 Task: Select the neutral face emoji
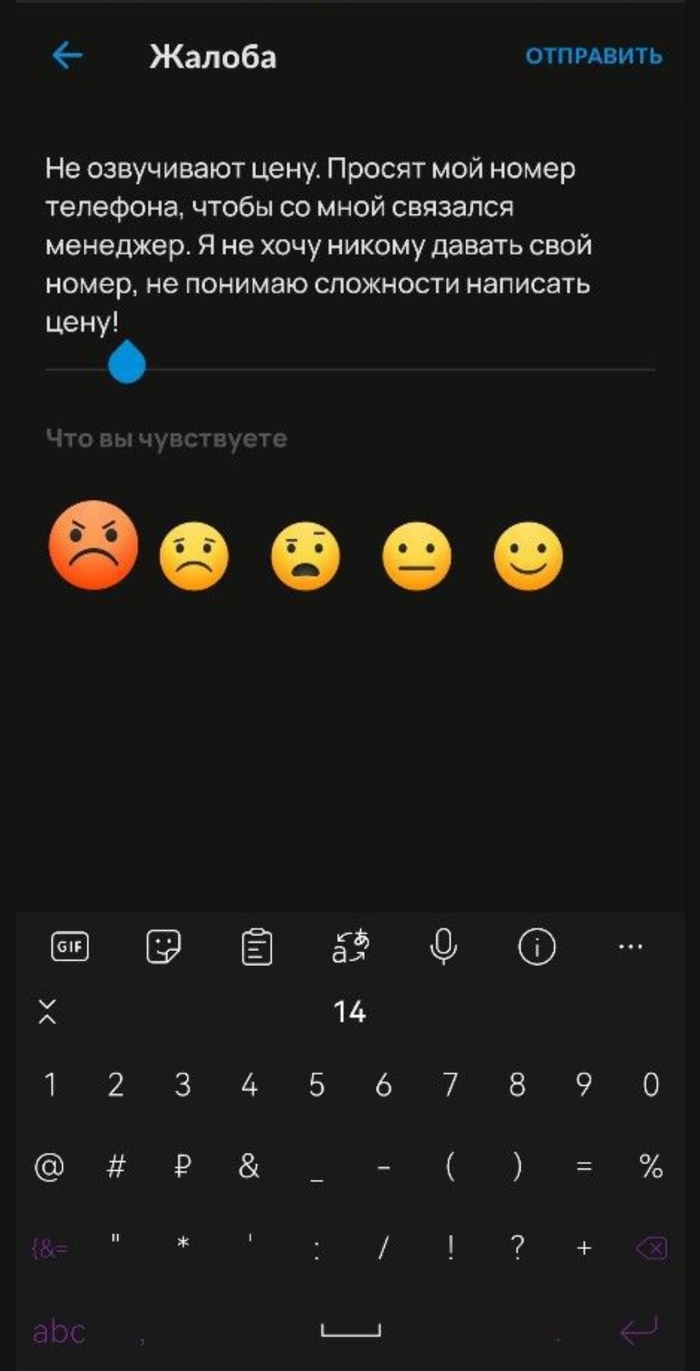pos(417,556)
